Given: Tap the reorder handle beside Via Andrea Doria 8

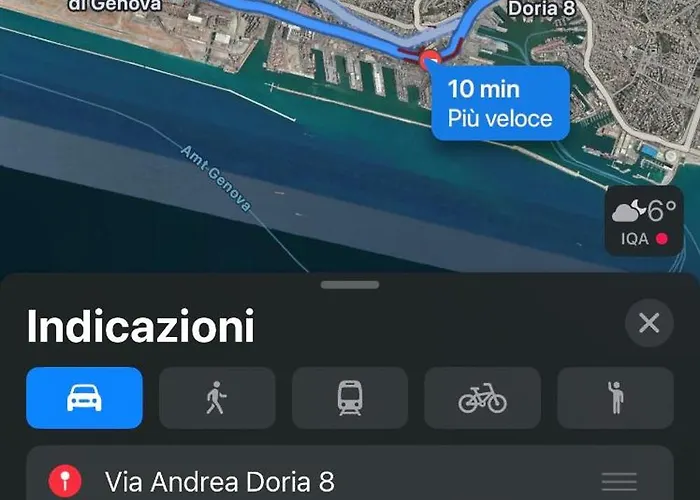Looking at the screenshot, I should tap(620, 481).
